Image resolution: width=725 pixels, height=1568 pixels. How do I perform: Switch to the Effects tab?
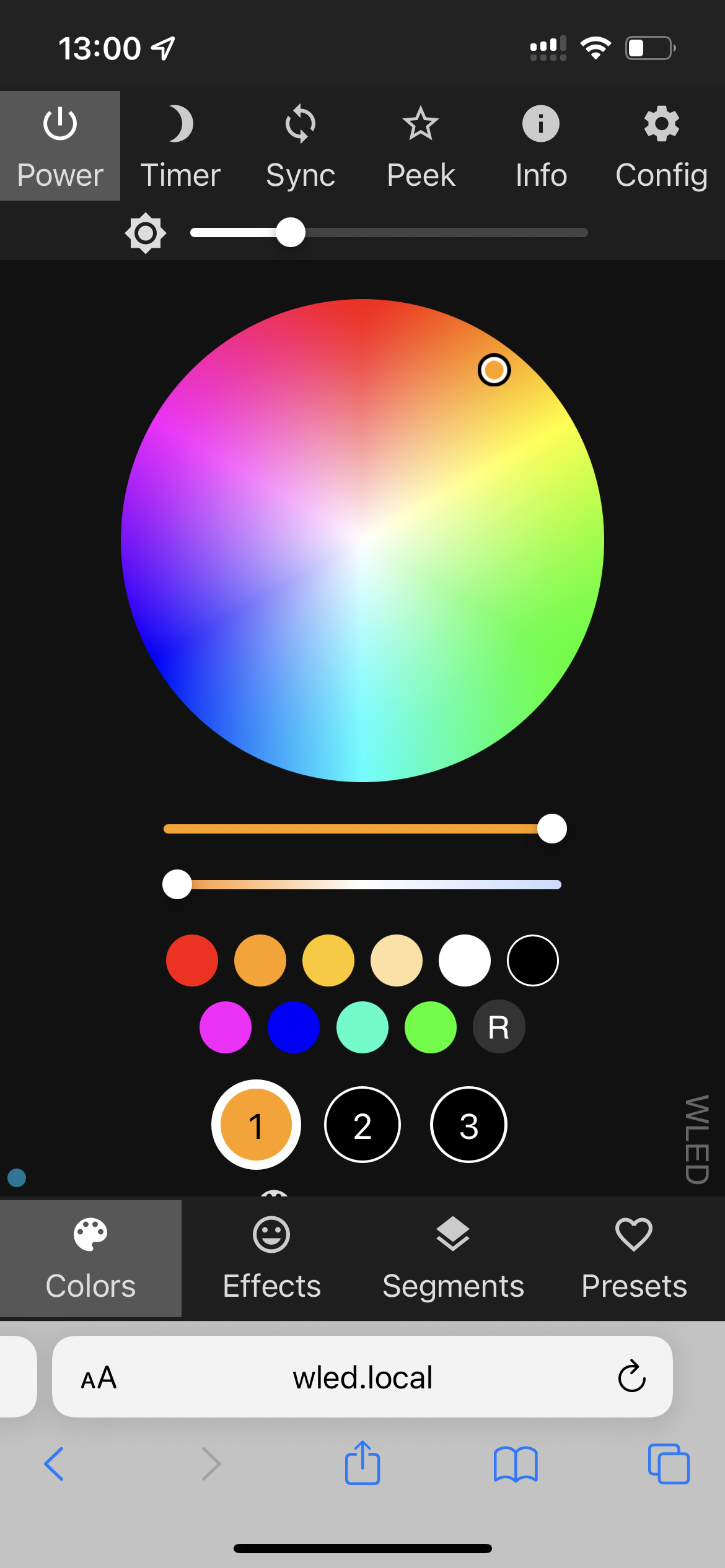pos(272,1258)
